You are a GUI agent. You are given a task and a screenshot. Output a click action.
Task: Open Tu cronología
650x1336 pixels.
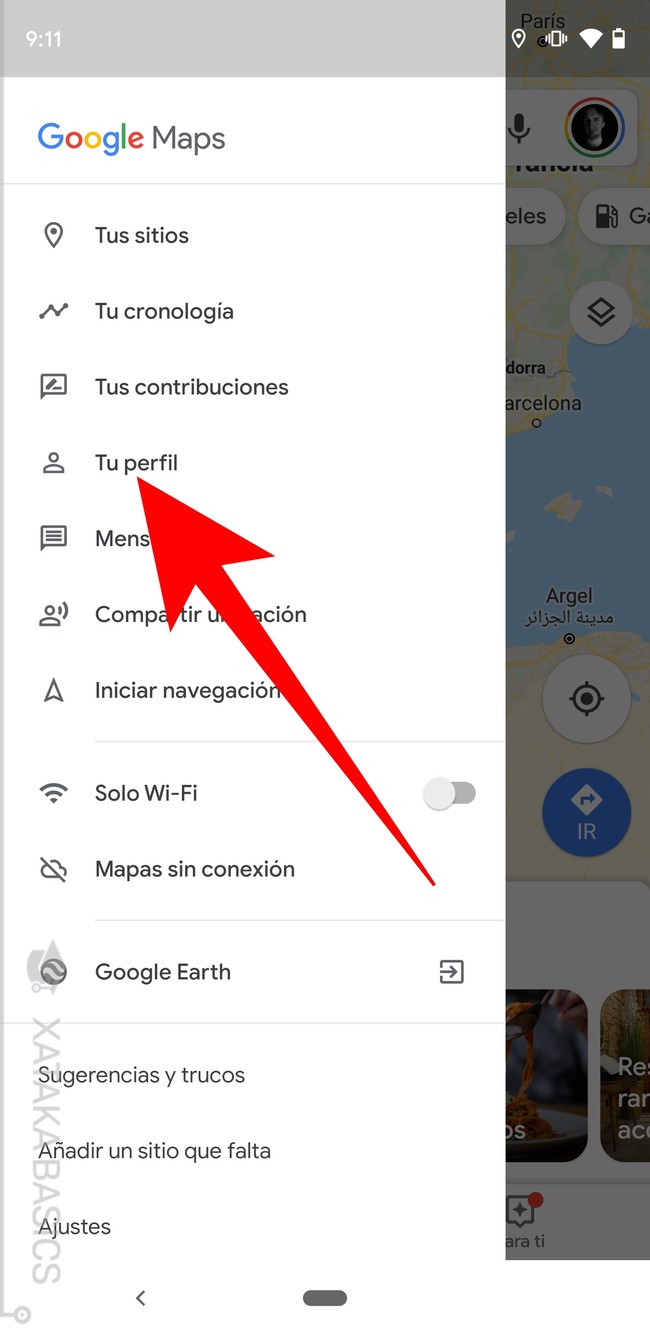point(164,312)
